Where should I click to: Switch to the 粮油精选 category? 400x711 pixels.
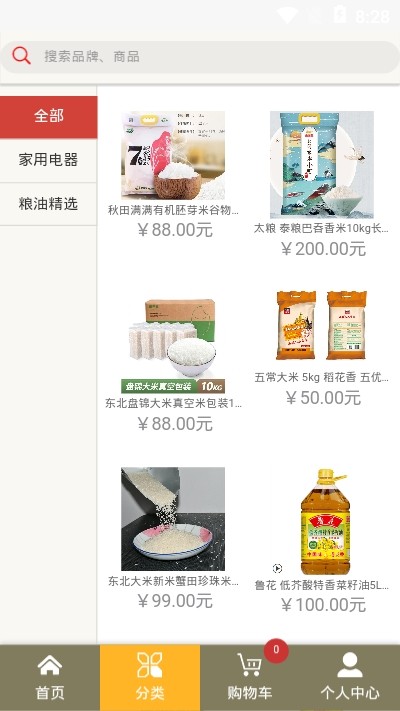(49, 204)
